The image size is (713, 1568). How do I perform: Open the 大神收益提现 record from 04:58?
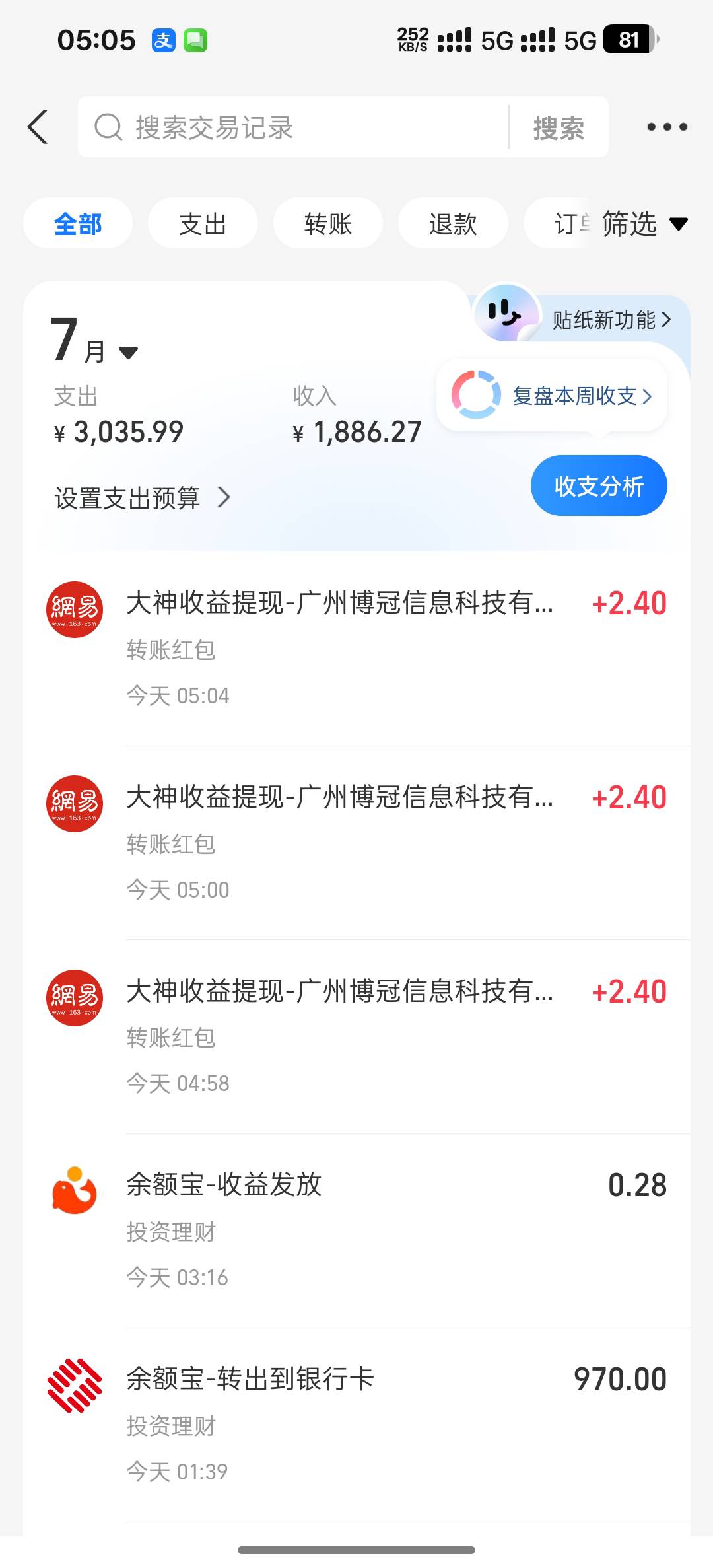(356, 1037)
